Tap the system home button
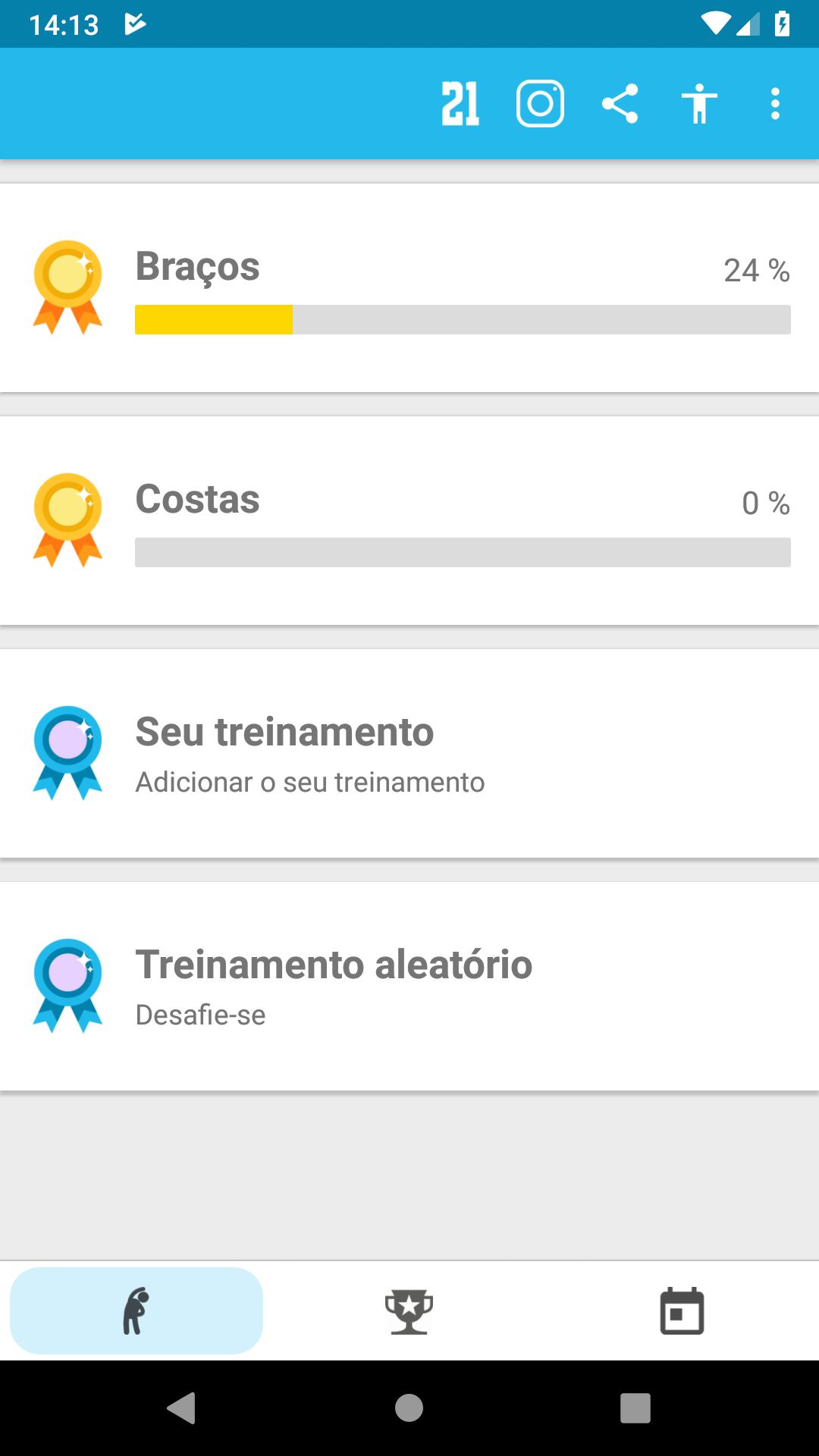819x1456 pixels. 409,1408
